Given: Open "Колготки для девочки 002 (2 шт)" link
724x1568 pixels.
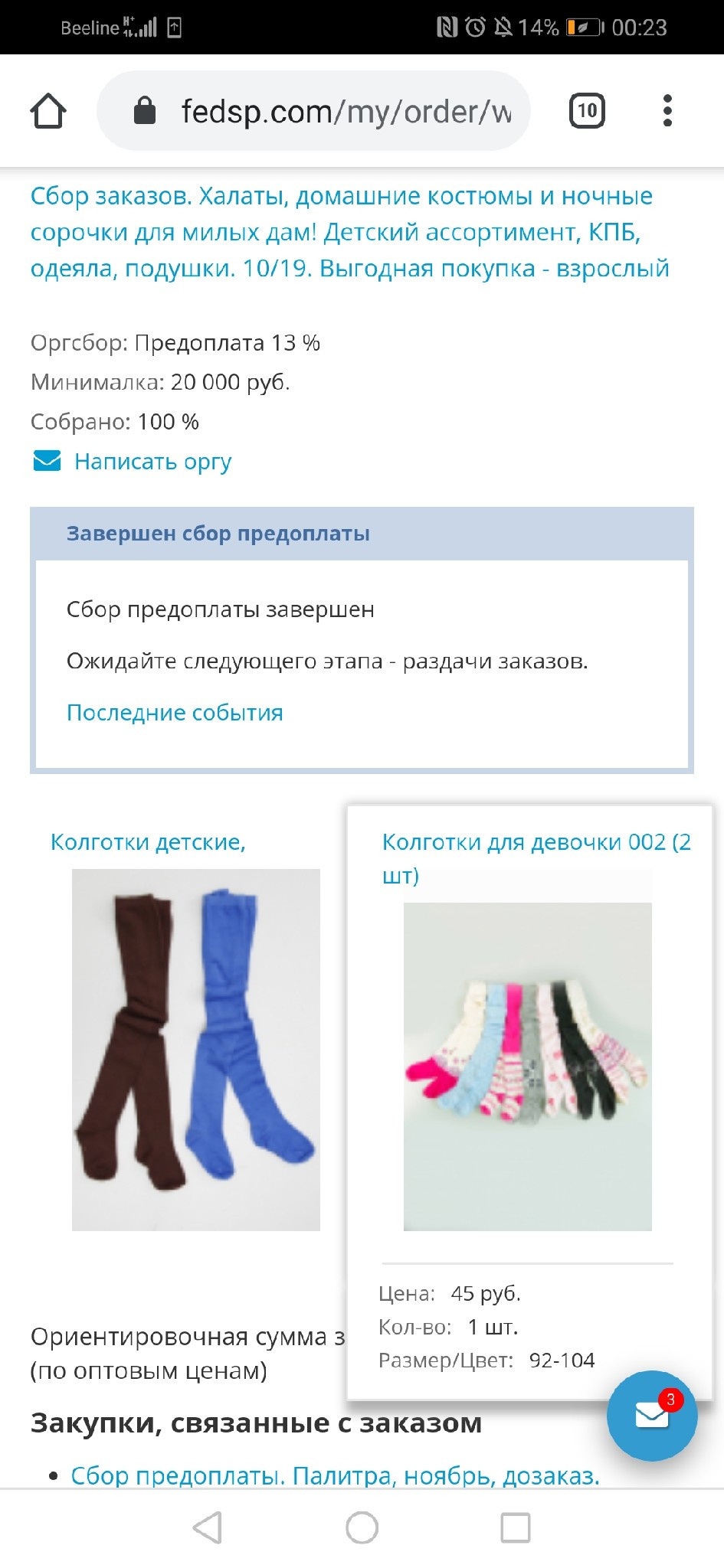Looking at the screenshot, I should click(536, 857).
